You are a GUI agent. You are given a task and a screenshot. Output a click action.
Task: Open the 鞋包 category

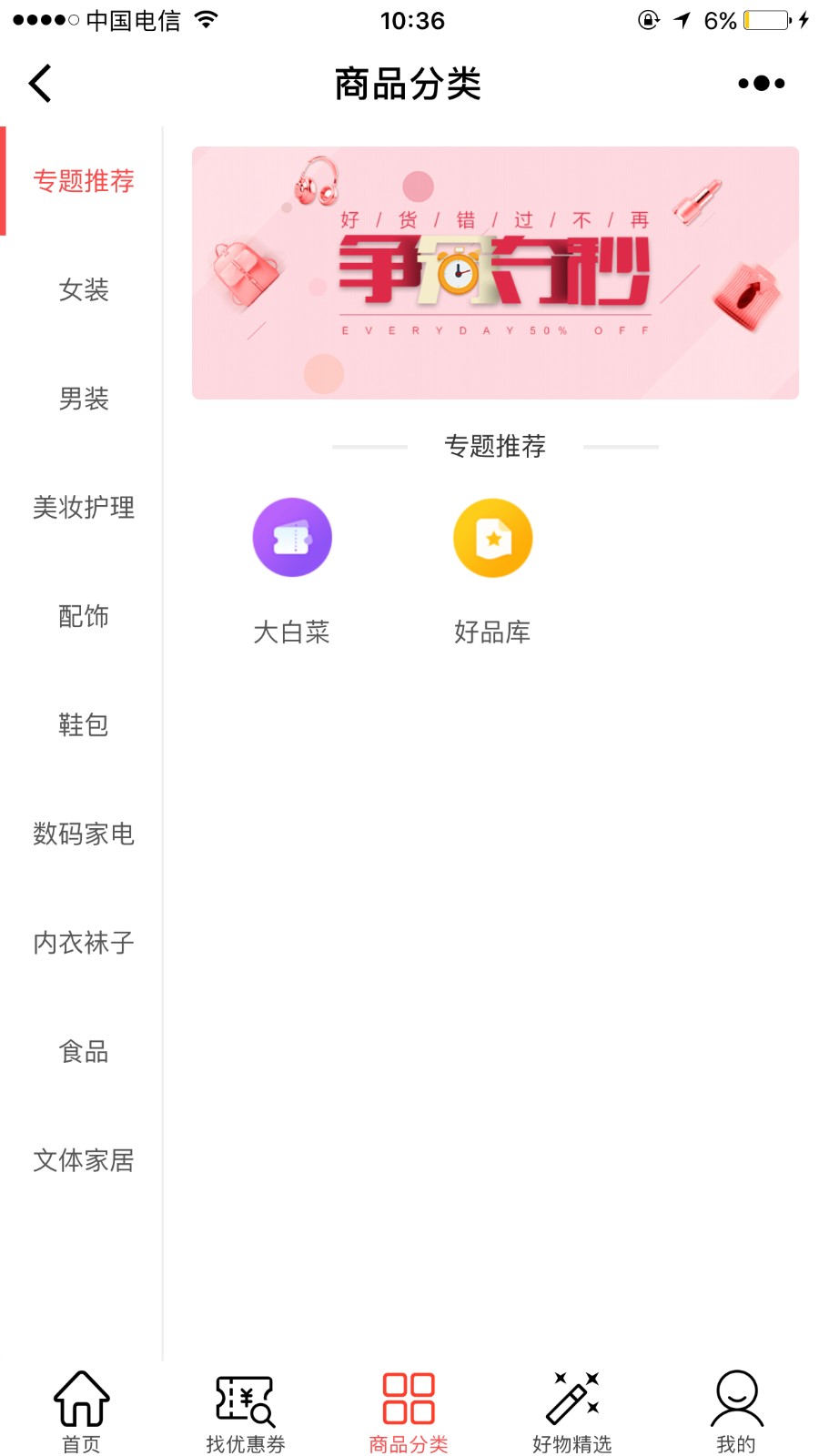tap(83, 724)
